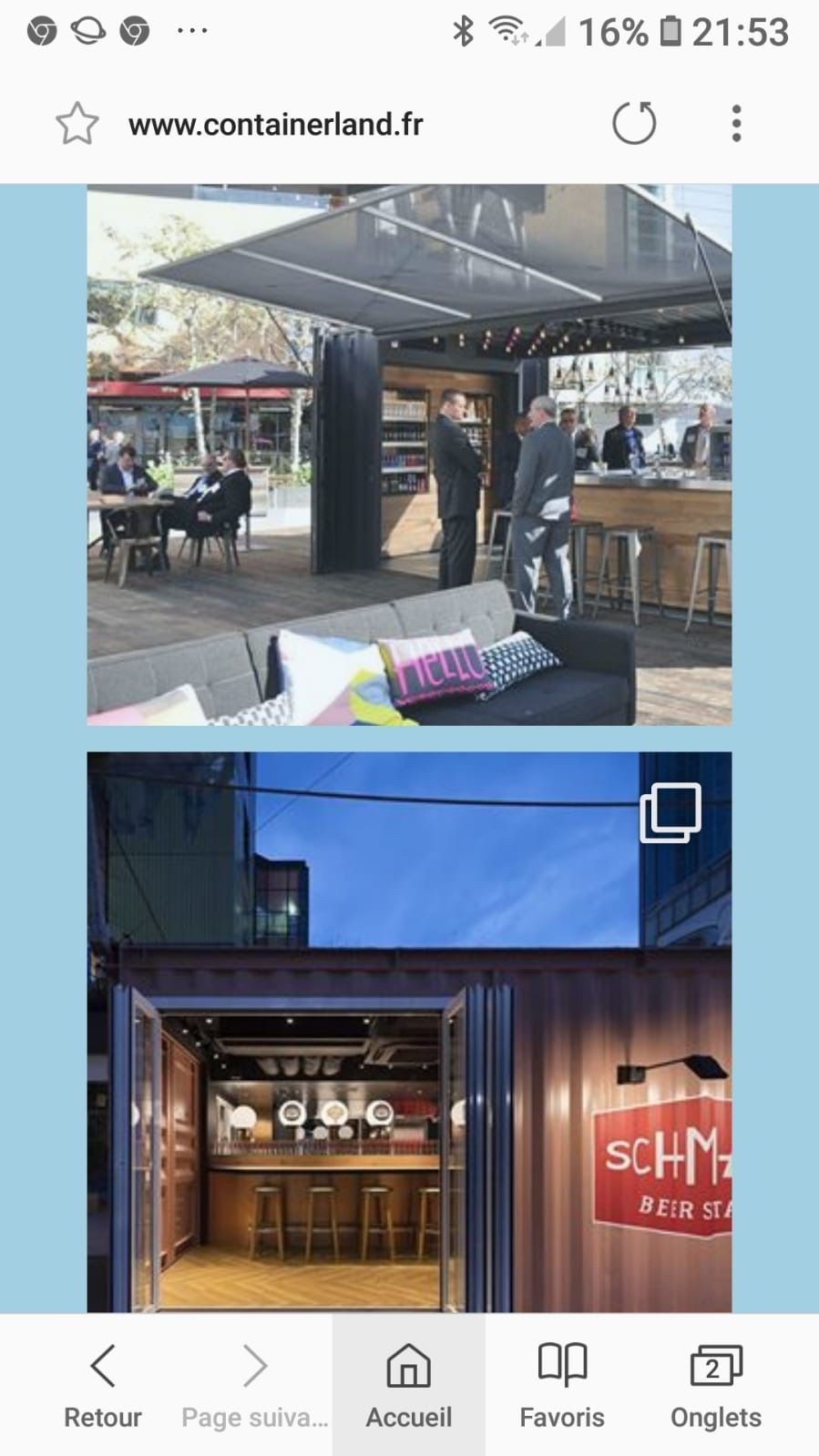The height and width of the screenshot is (1456, 819).
Task: Go back with Retour
Action: tap(102, 1384)
